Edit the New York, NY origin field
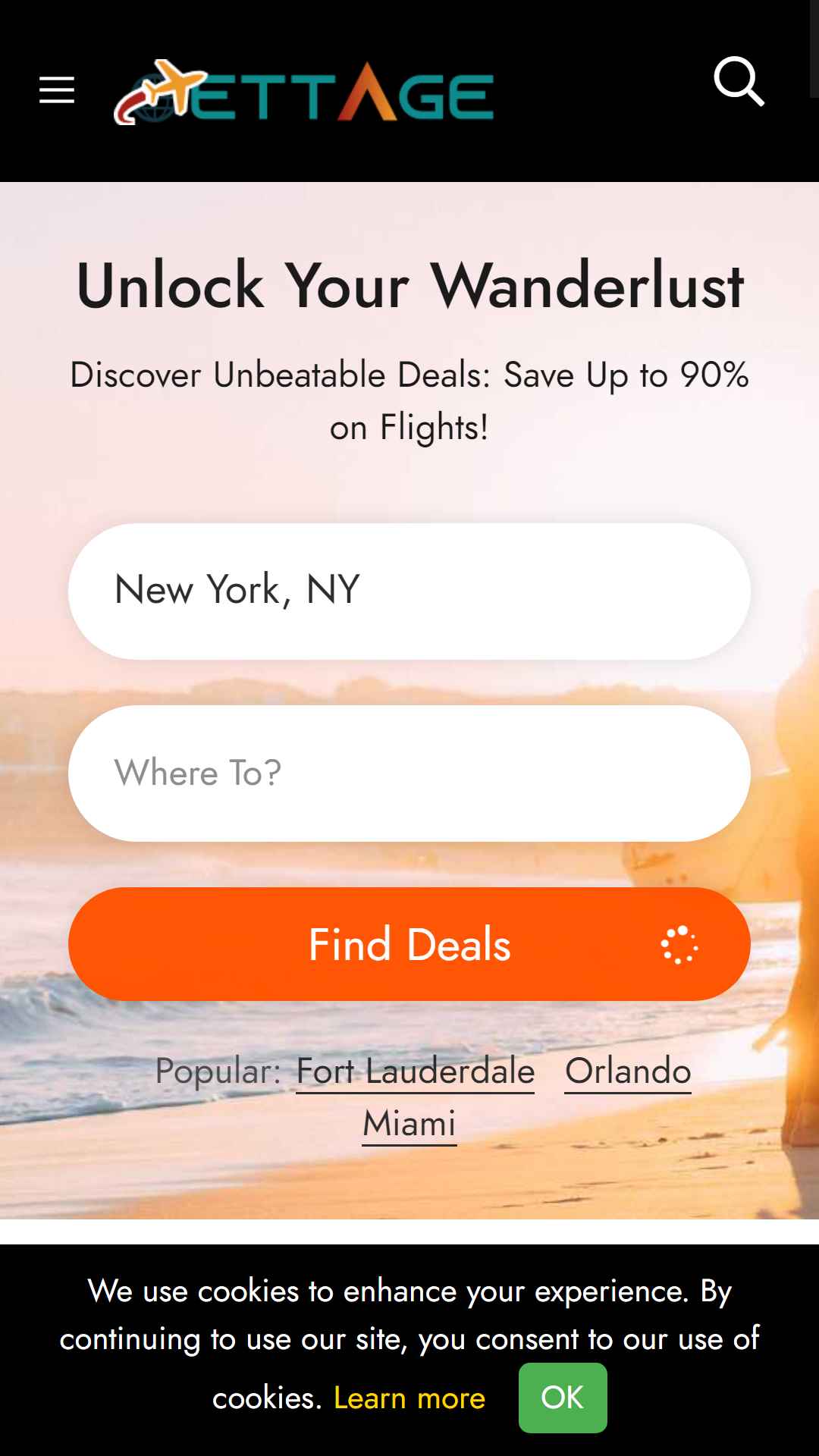Screen dimensions: 819x1456 (409, 591)
